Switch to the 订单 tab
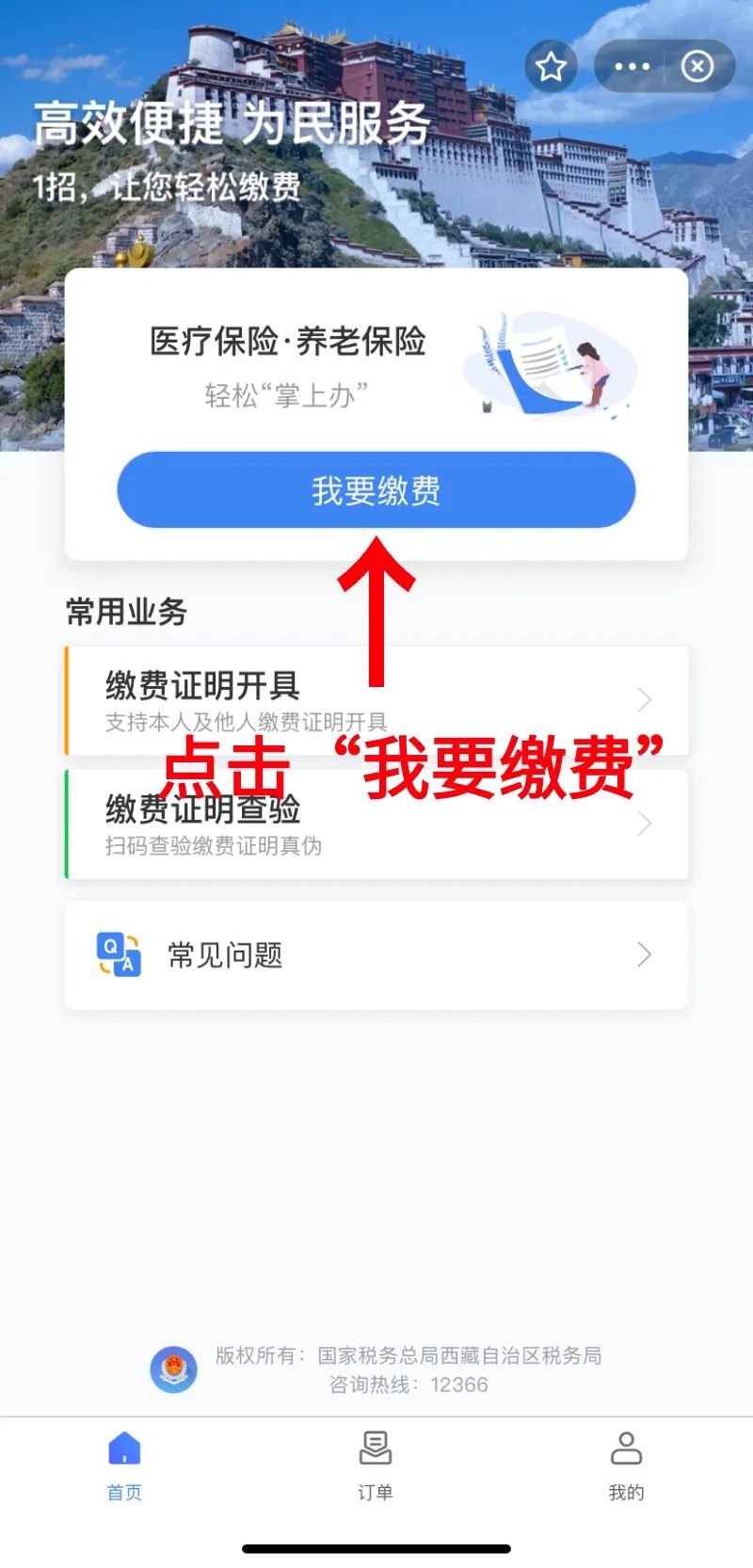Image resolution: width=753 pixels, height=1568 pixels. 376,1465
